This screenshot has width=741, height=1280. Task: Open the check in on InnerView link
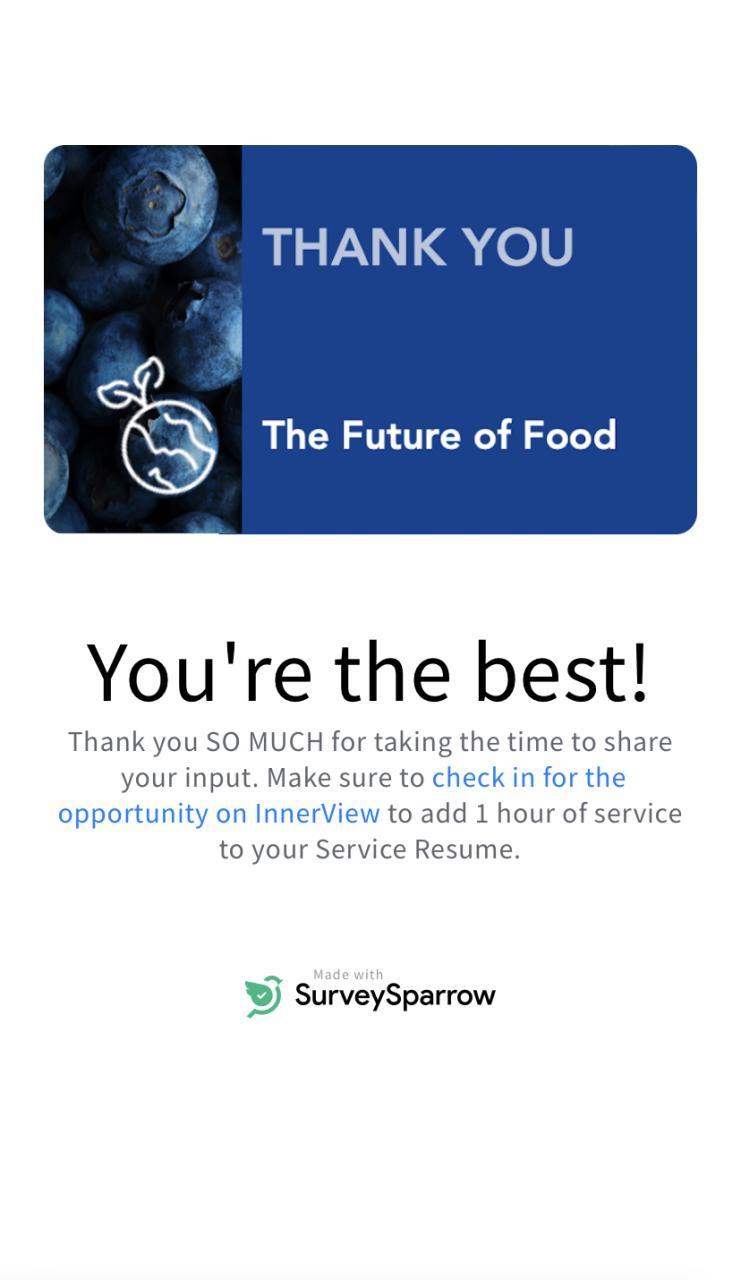(528, 778)
